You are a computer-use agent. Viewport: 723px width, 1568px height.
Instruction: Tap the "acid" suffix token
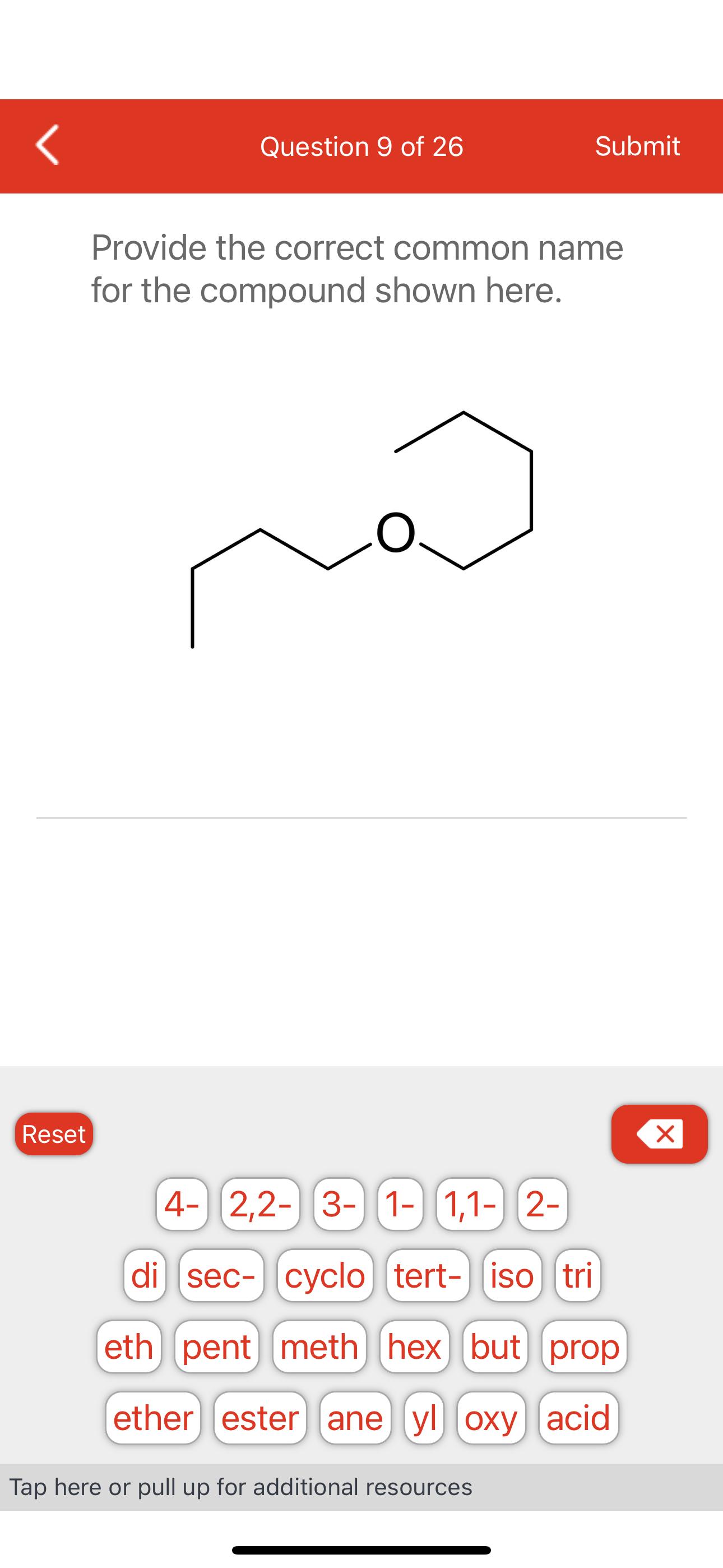coord(577,1417)
